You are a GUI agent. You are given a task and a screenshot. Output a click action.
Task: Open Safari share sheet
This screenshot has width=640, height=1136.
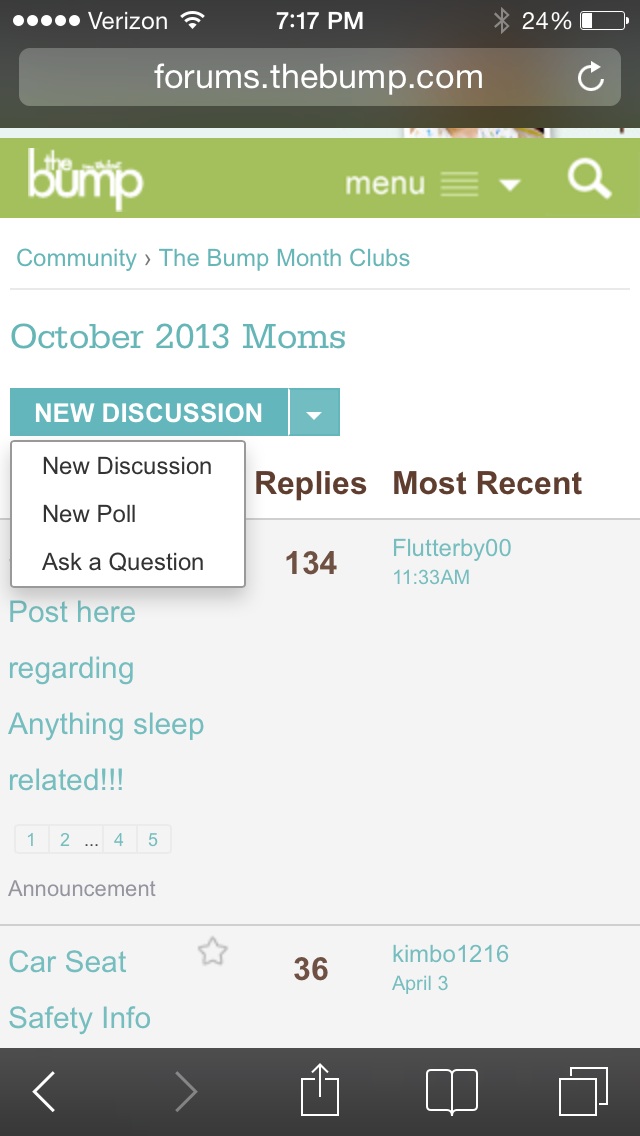[320, 1091]
